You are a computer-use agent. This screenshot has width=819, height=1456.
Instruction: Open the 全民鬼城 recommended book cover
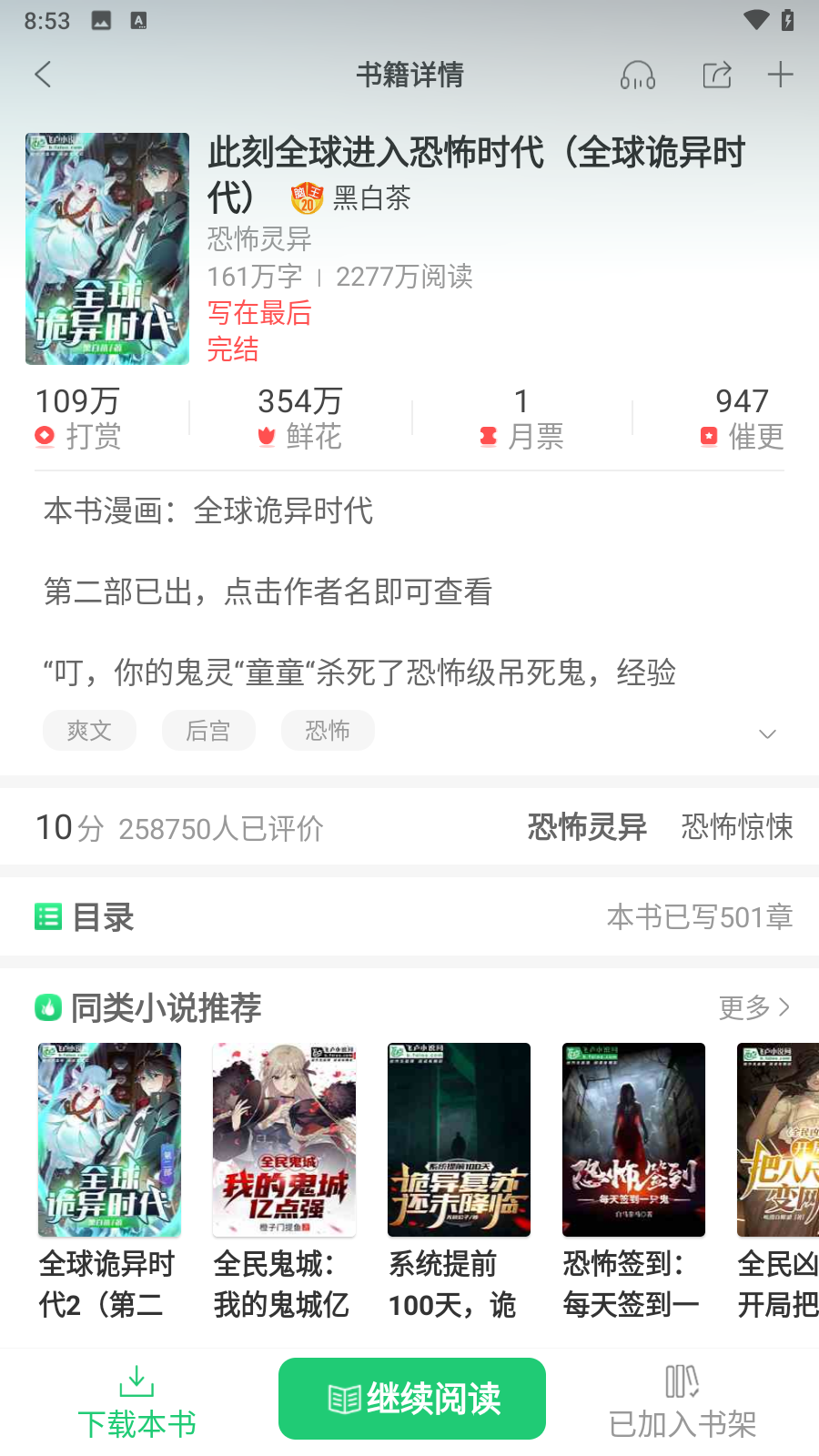pyautogui.click(x=283, y=1139)
